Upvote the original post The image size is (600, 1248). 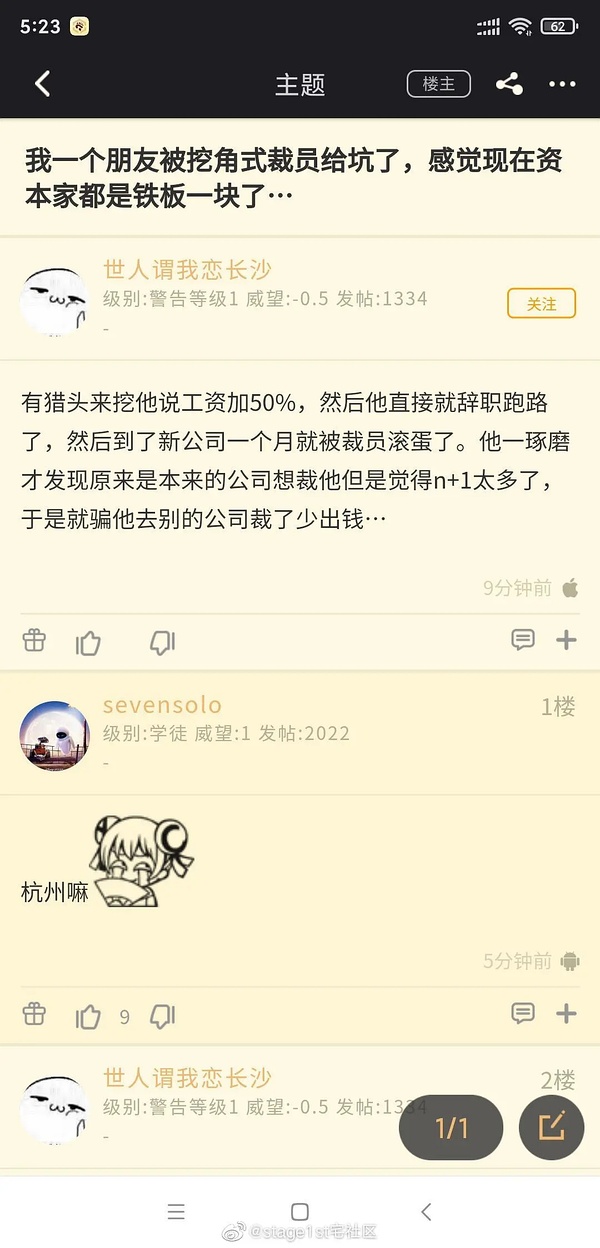pyautogui.click(x=88, y=643)
